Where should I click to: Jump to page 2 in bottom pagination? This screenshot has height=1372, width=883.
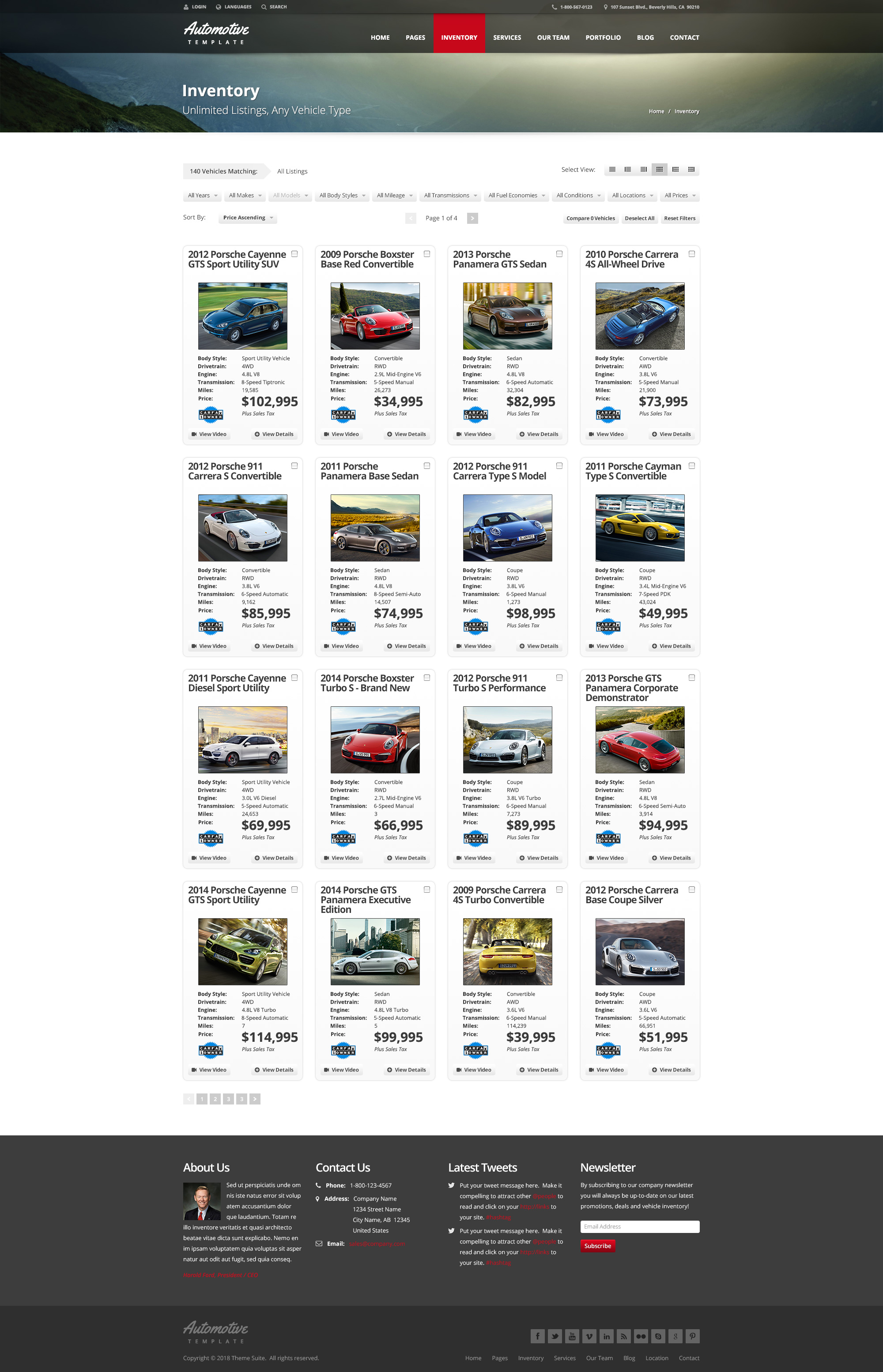tap(215, 1099)
